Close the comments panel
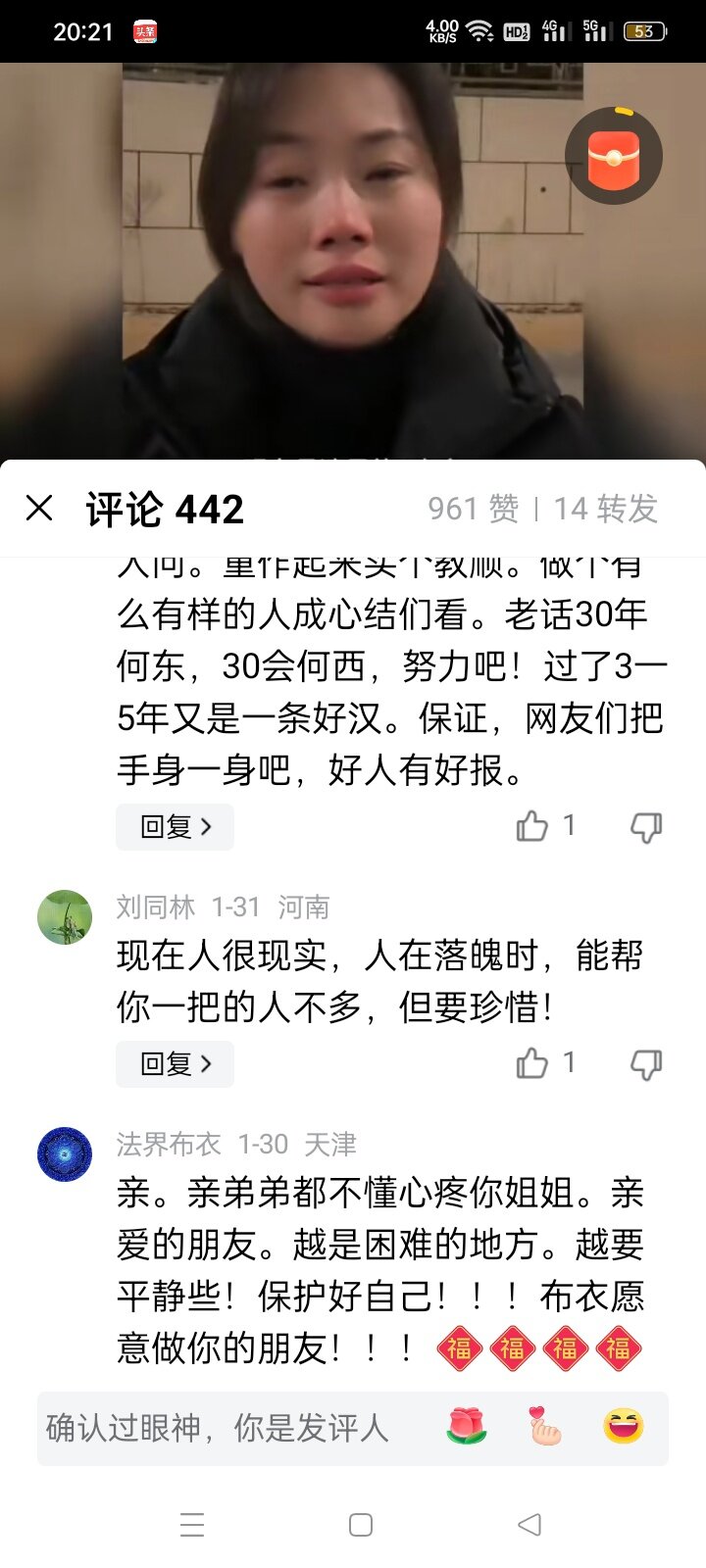Screen dimensions: 706x1568 (39, 508)
